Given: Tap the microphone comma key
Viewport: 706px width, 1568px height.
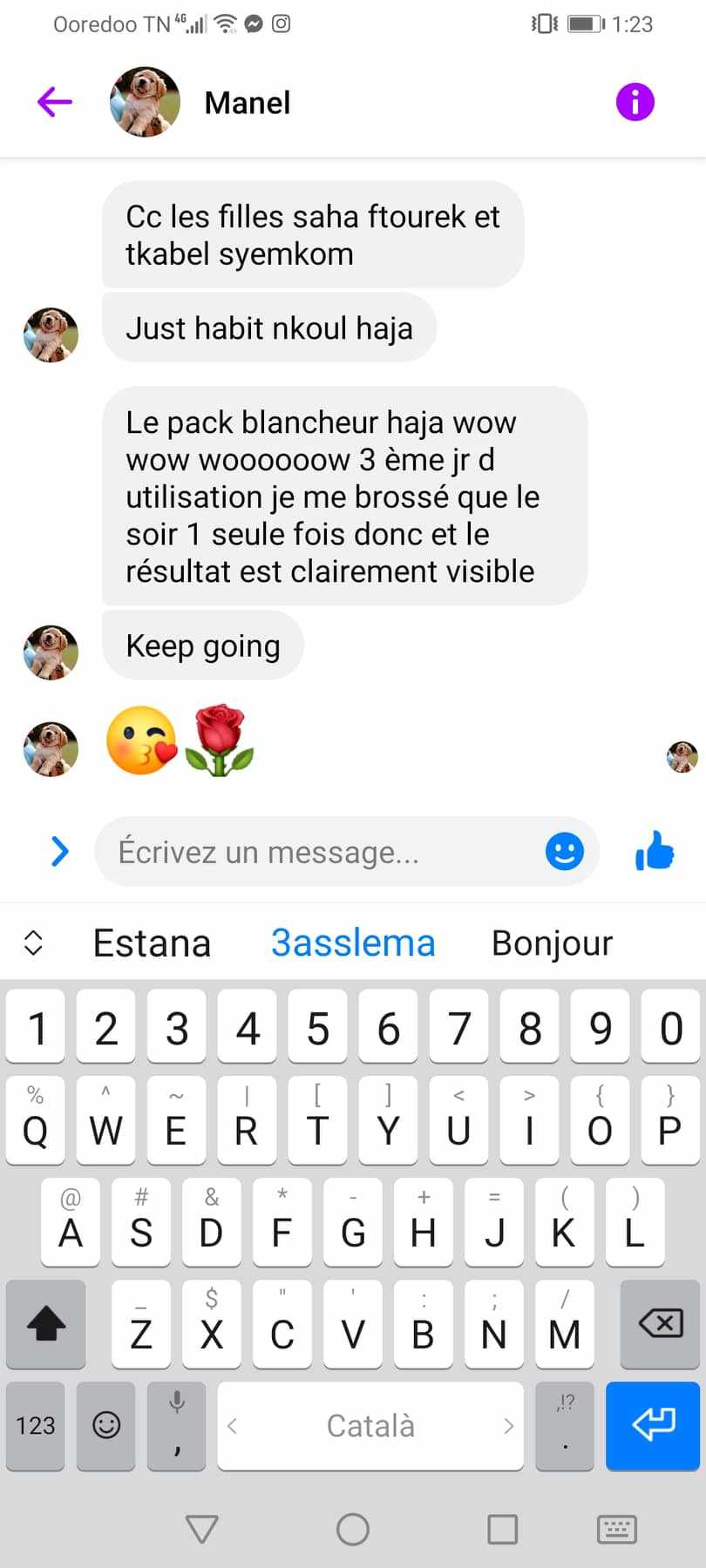Looking at the screenshot, I should click(x=177, y=1425).
